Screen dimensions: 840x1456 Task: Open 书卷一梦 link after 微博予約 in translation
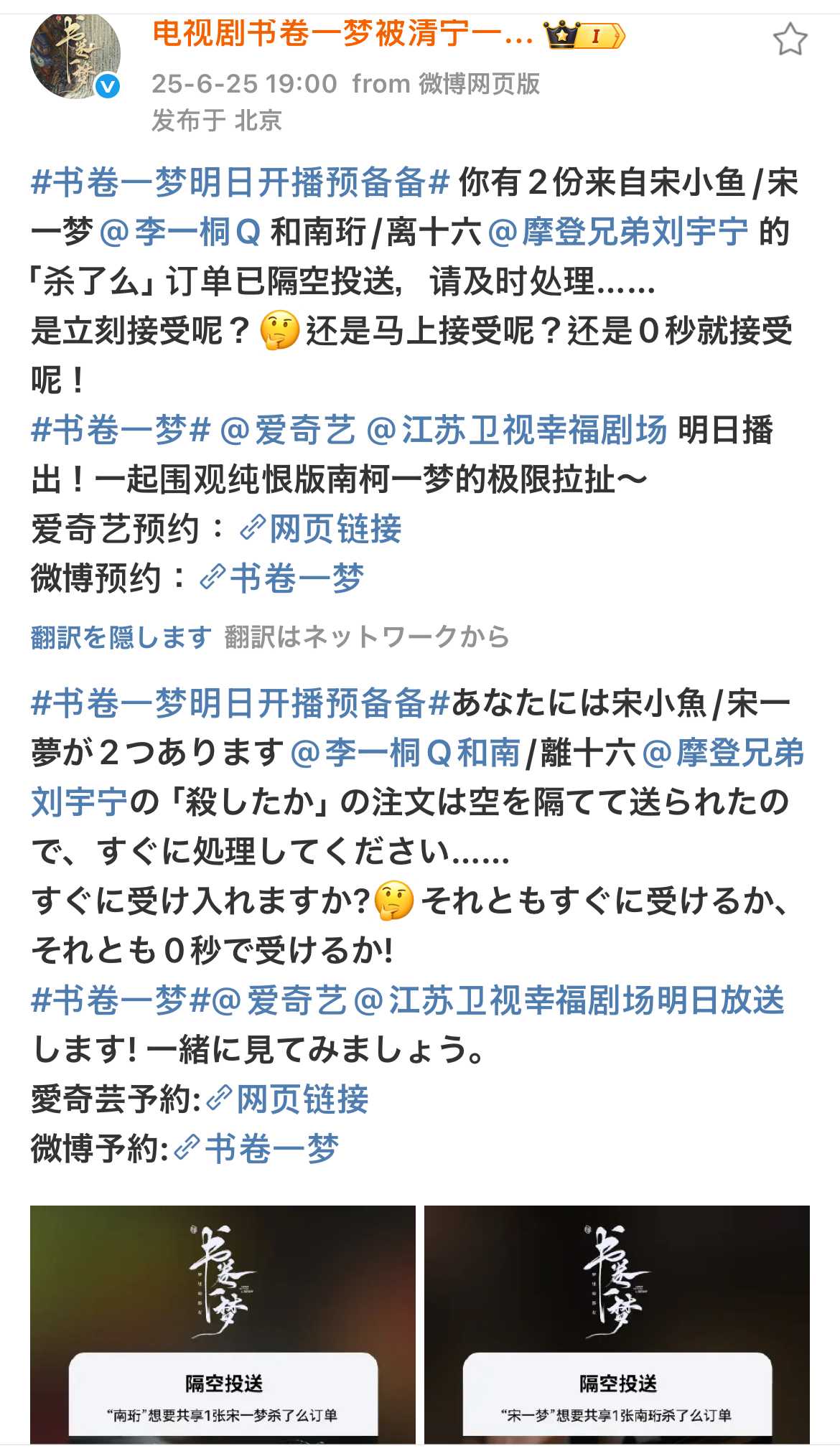tap(257, 1148)
